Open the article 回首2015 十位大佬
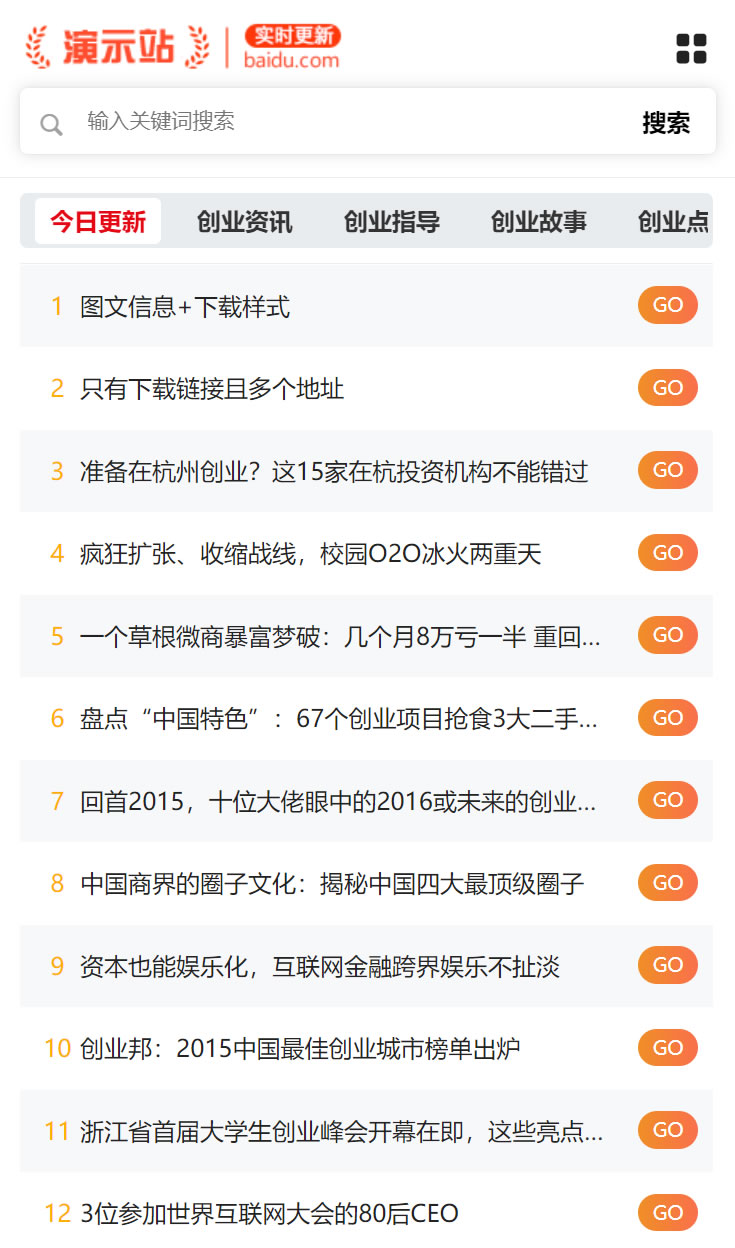Viewport: 735px width, 1248px height. (339, 801)
